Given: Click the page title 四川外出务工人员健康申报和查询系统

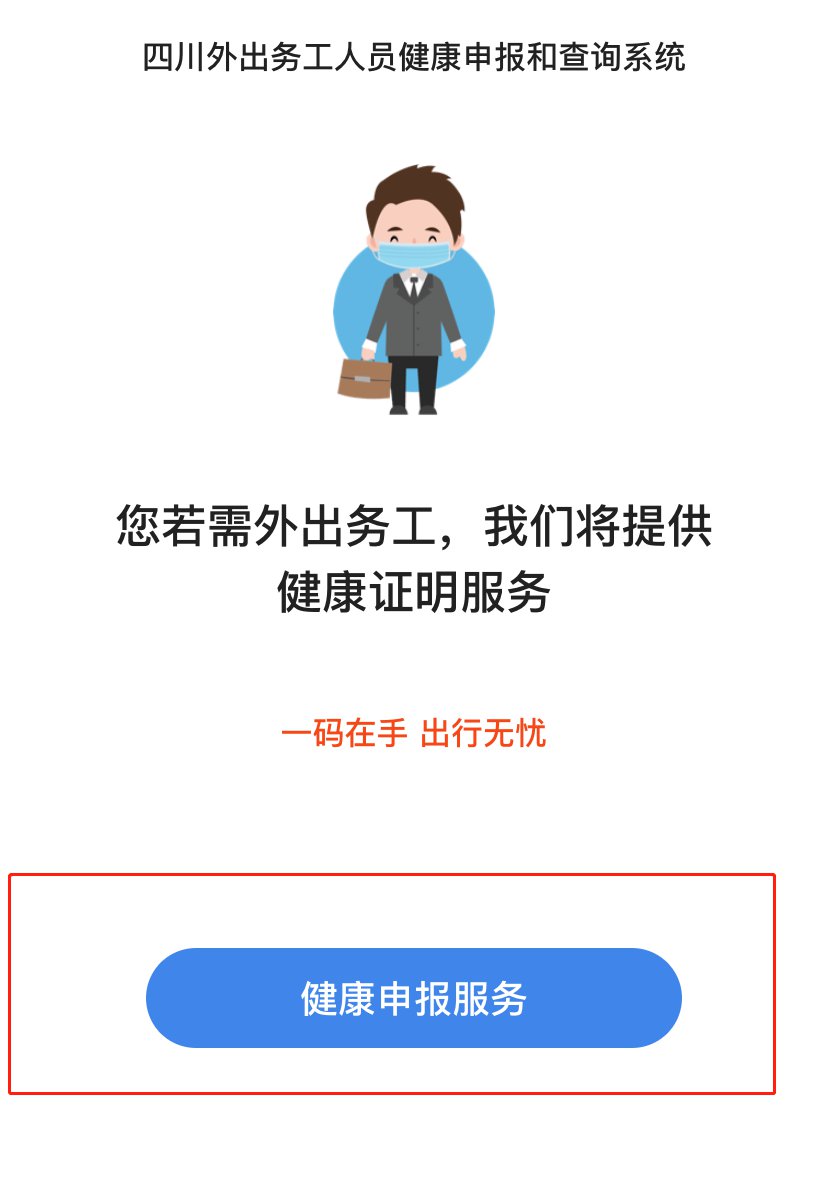Looking at the screenshot, I should point(414,57).
